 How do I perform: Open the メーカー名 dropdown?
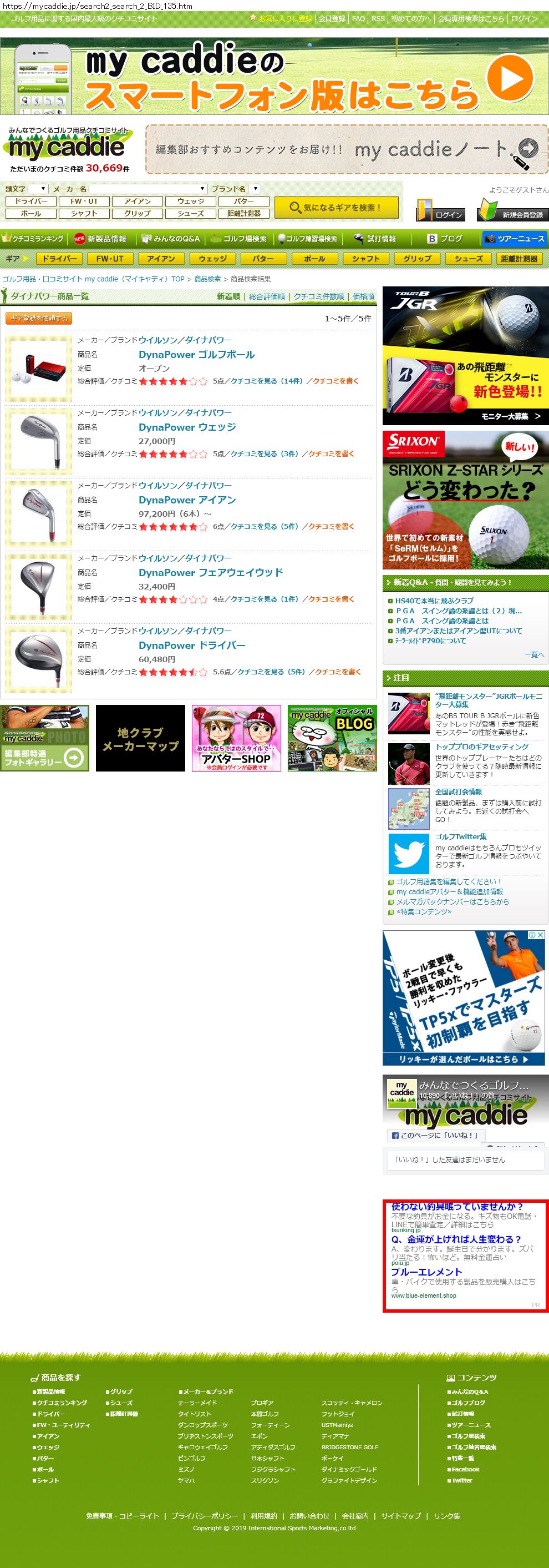click(x=149, y=189)
